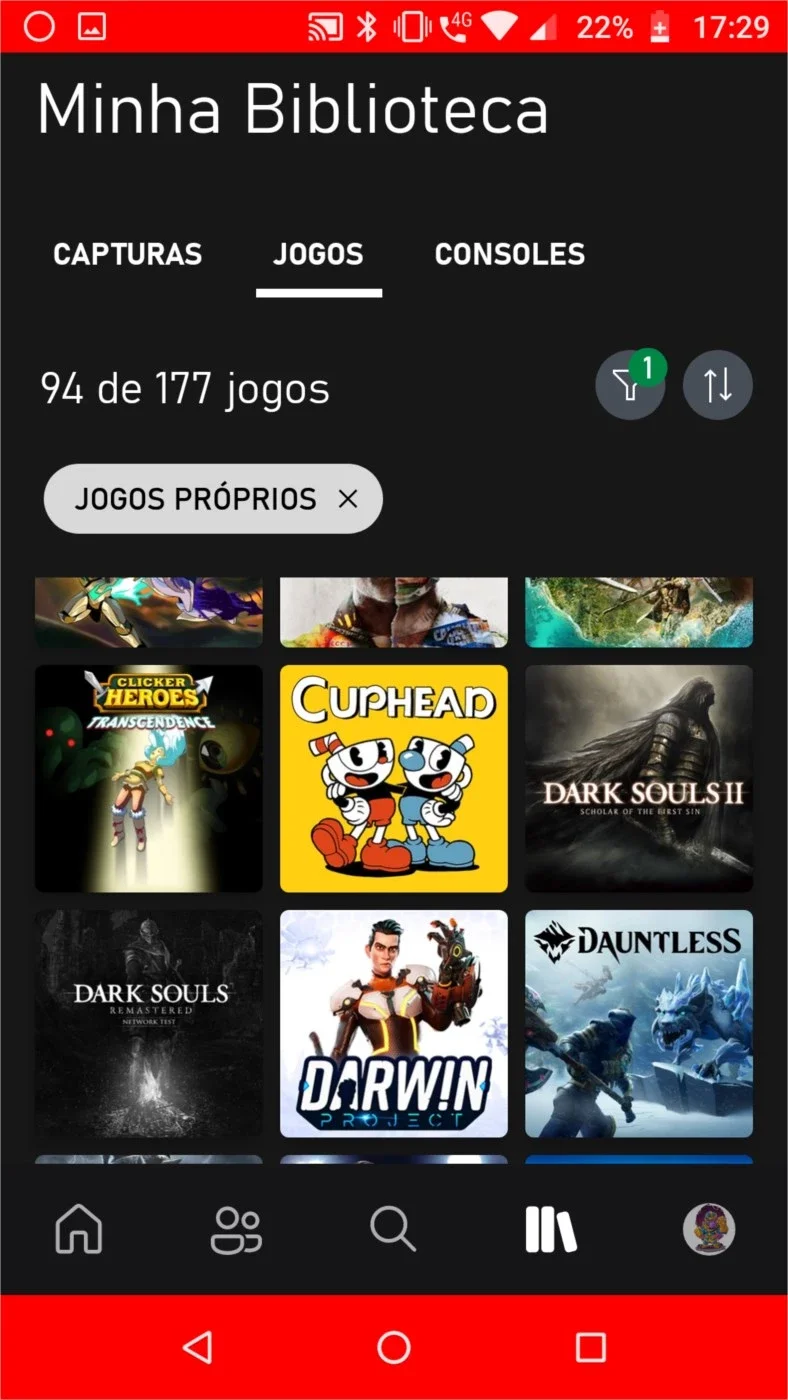
Task: Open Clicker Heroes Transcendence game
Action: 149,779
